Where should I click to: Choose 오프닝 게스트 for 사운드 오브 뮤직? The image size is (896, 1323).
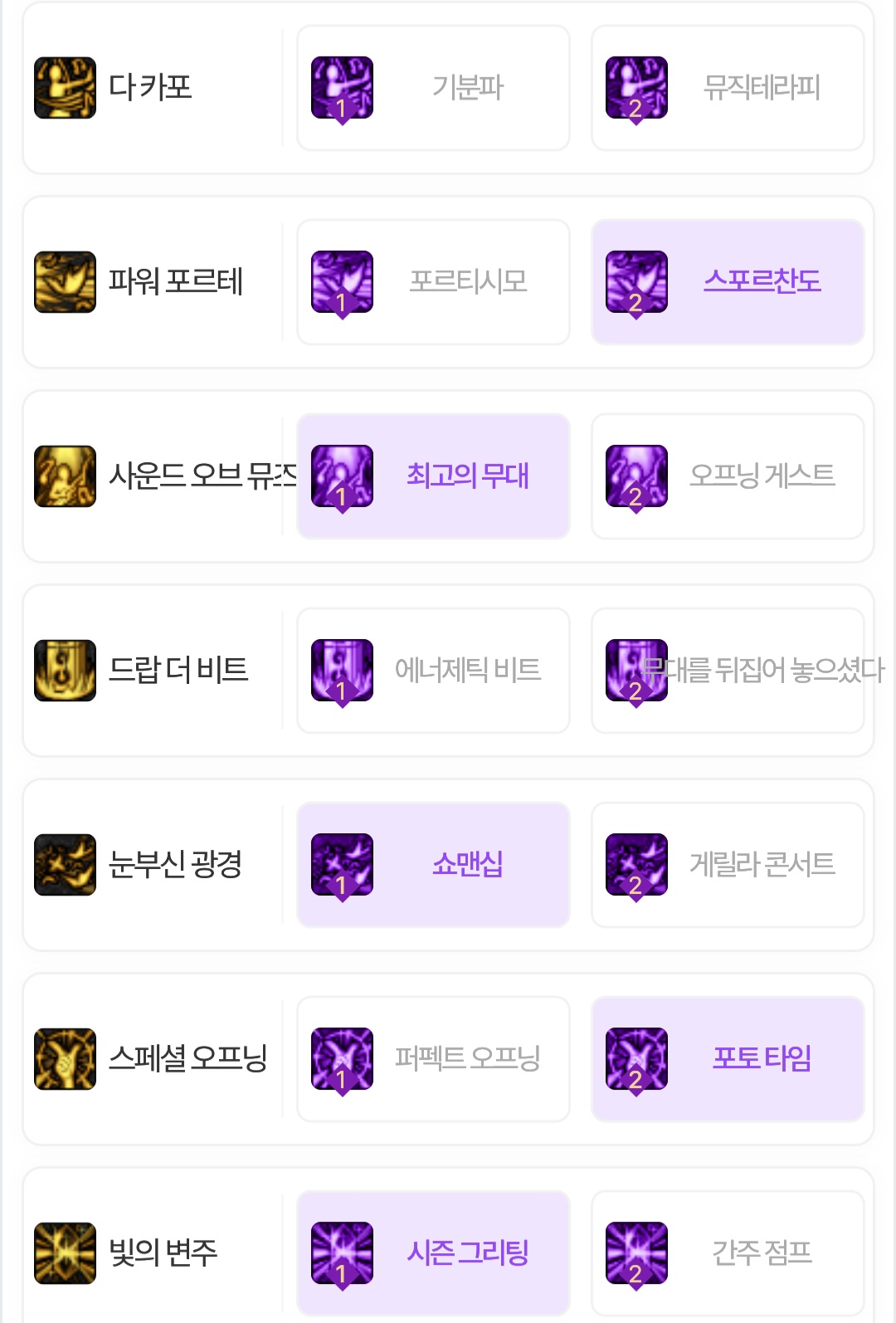(728, 476)
